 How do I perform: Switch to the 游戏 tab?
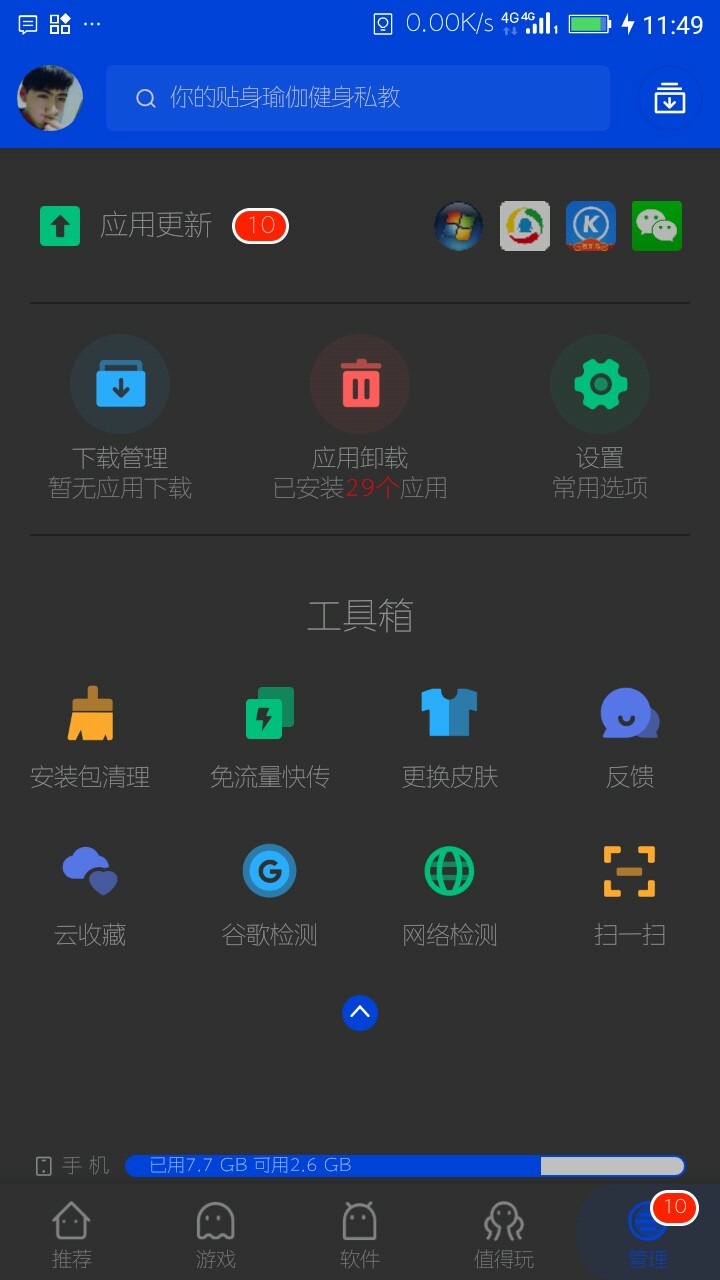[x=216, y=1235]
